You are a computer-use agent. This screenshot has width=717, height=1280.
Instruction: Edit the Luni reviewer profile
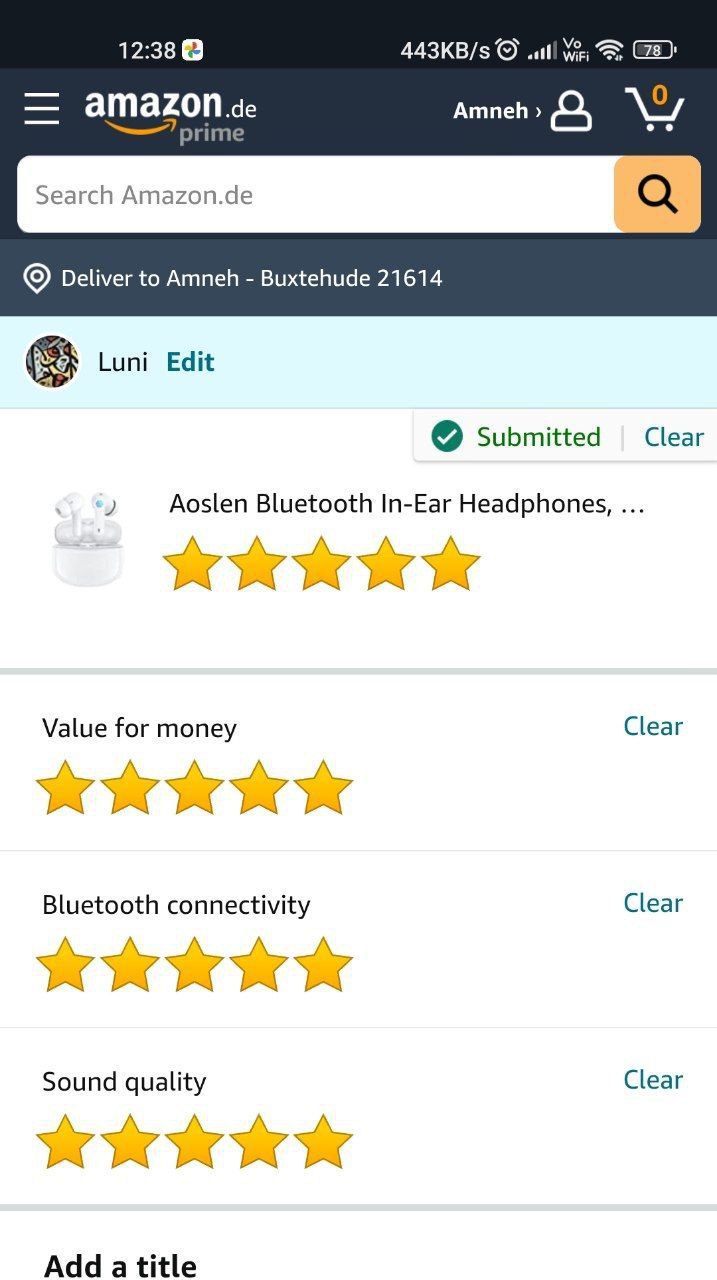coord(190,362)
